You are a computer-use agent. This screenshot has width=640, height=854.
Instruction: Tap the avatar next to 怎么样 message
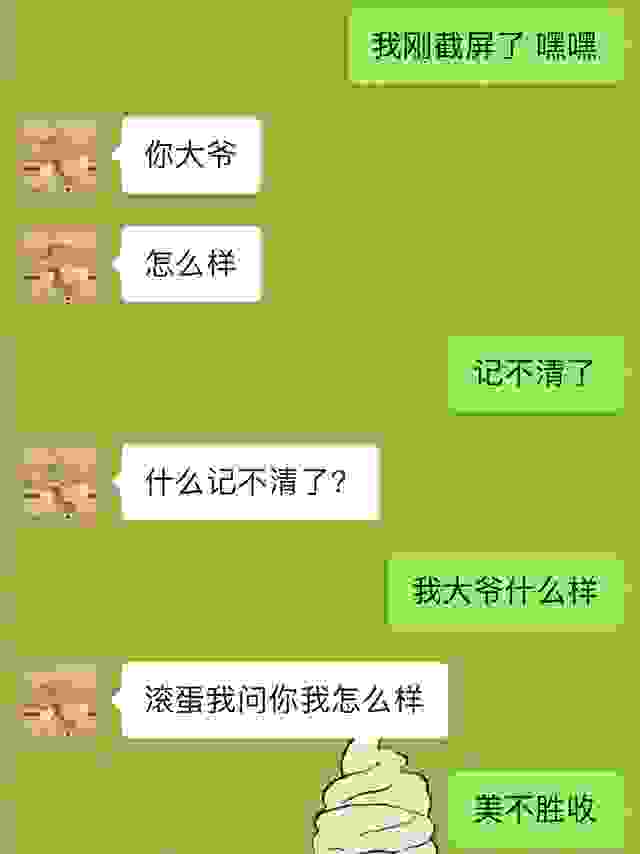(59, 265)
